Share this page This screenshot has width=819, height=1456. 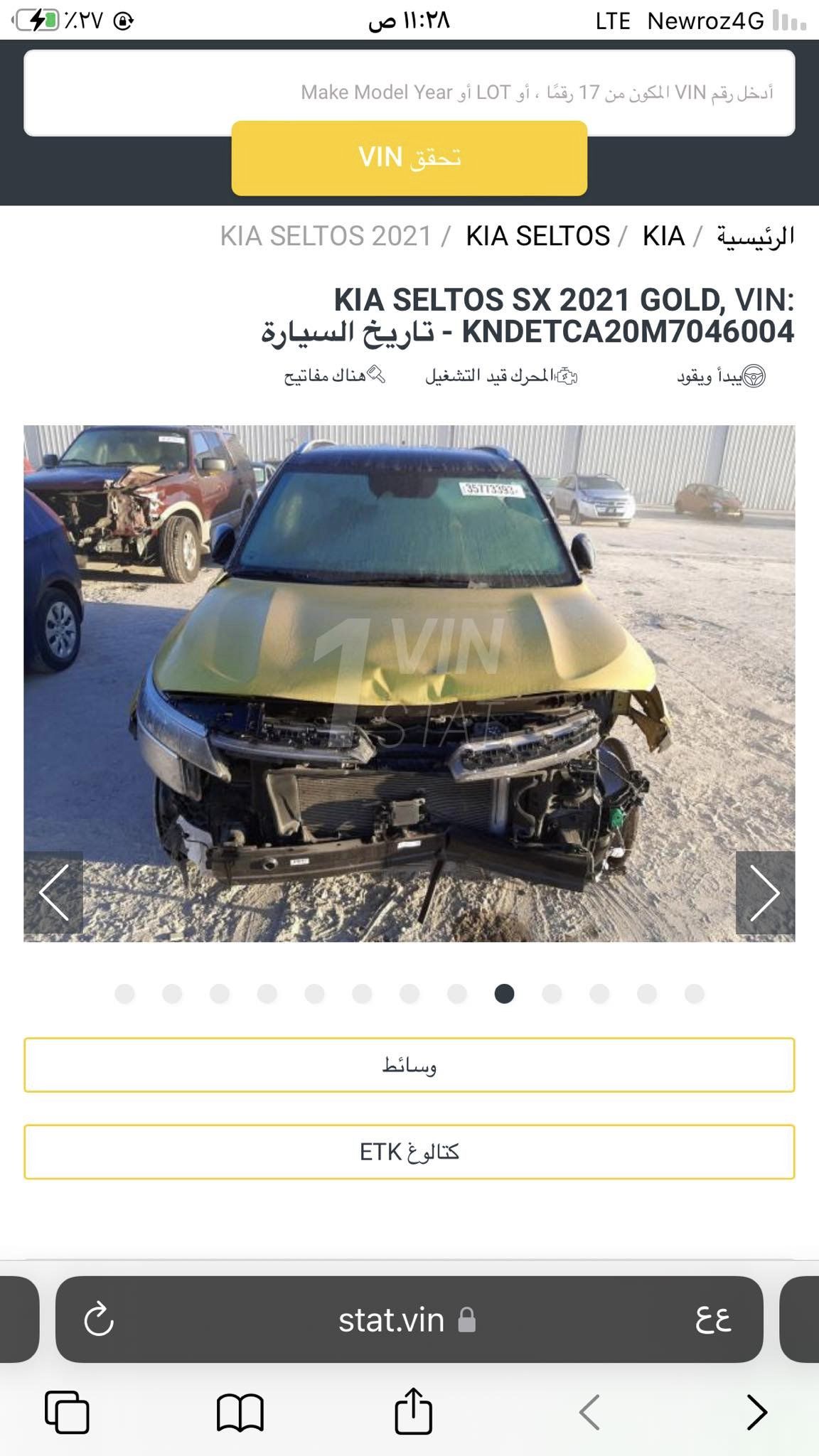[413, 1412]
